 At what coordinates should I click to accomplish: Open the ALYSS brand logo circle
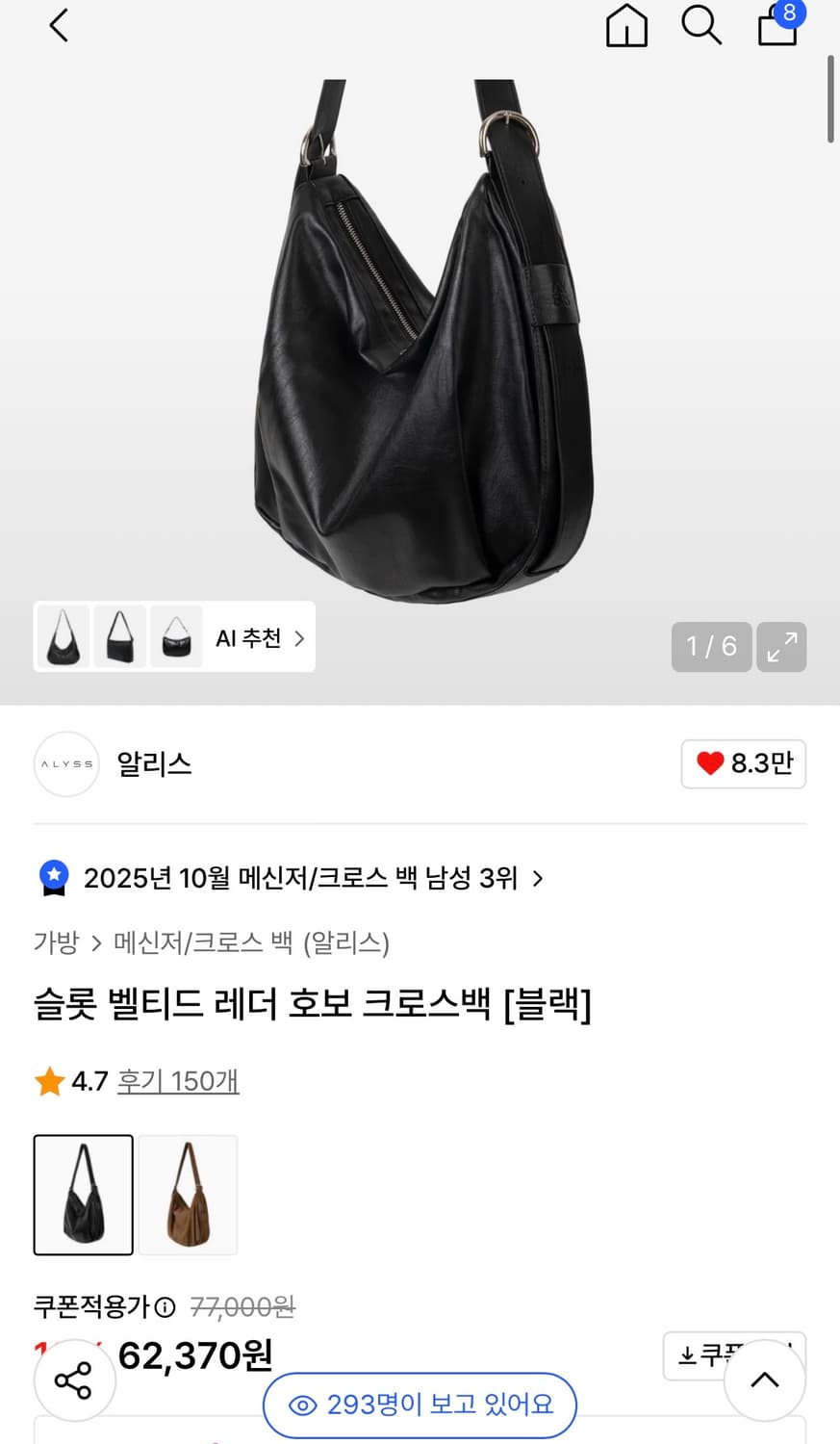tap(65, 763)
